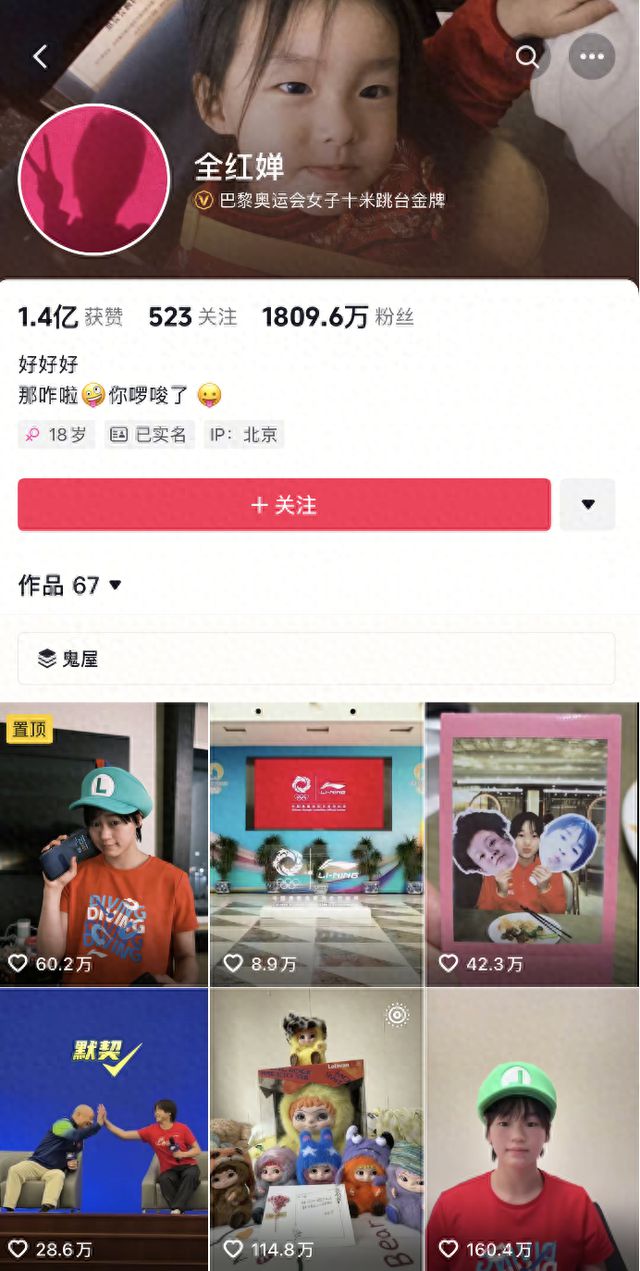Screen dimensions: 640x1271
Task: Open the video with 42.3万 likes
Action: click(532, 845)
